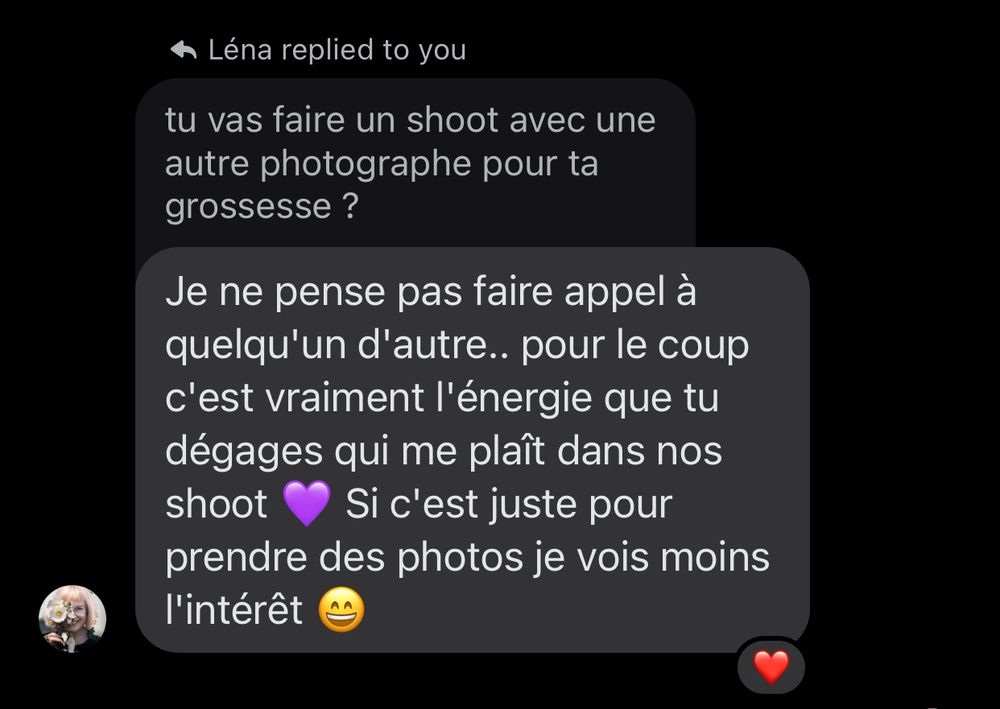This screenshot has width=1000, height=709.
Task: Tap the red heart reaction on the message
Action: [x=770, y=666]
